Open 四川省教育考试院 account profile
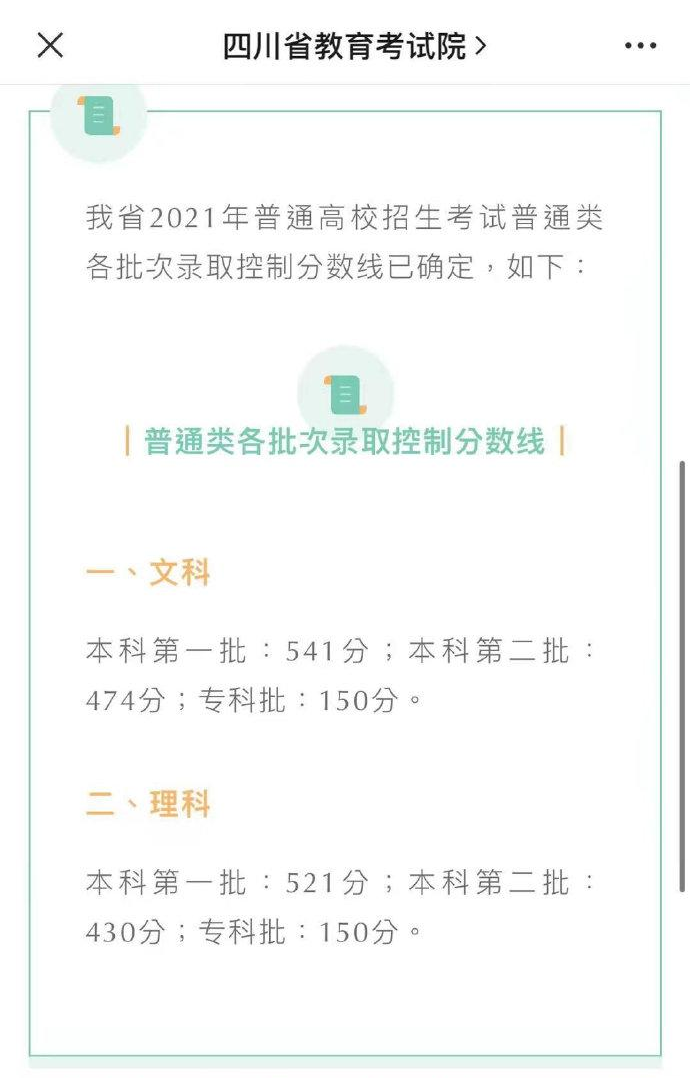 tap(354, 45)
